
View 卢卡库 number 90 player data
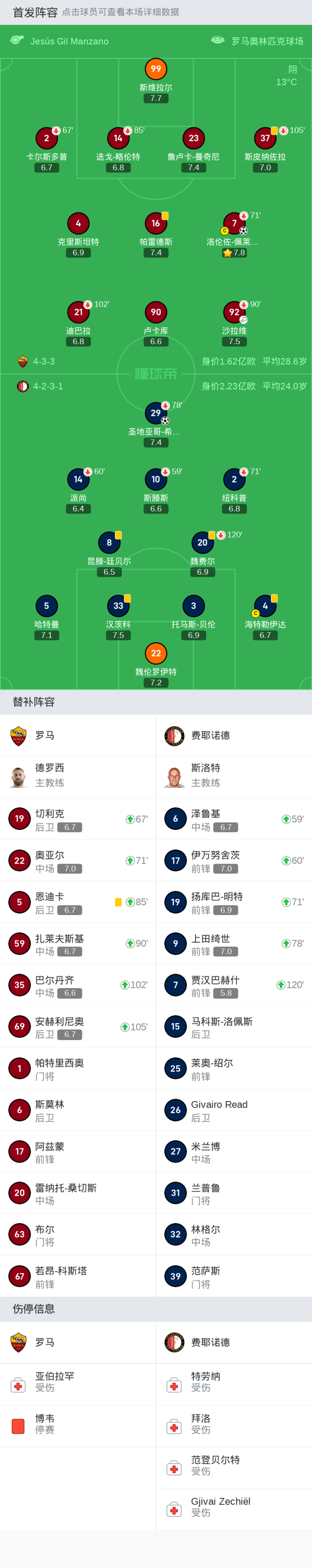coord(156,323)
